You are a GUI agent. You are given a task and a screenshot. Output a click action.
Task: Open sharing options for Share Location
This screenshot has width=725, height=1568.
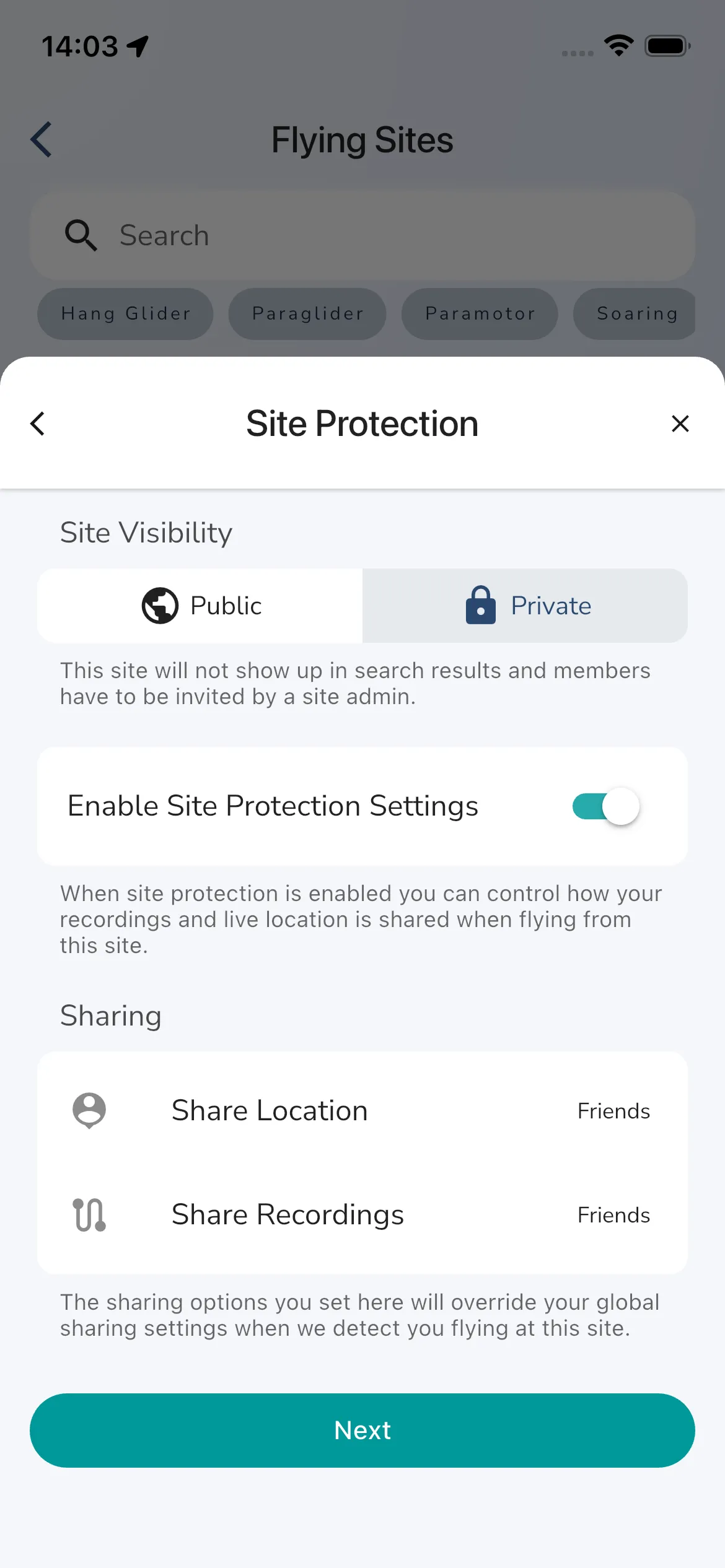362,1110
